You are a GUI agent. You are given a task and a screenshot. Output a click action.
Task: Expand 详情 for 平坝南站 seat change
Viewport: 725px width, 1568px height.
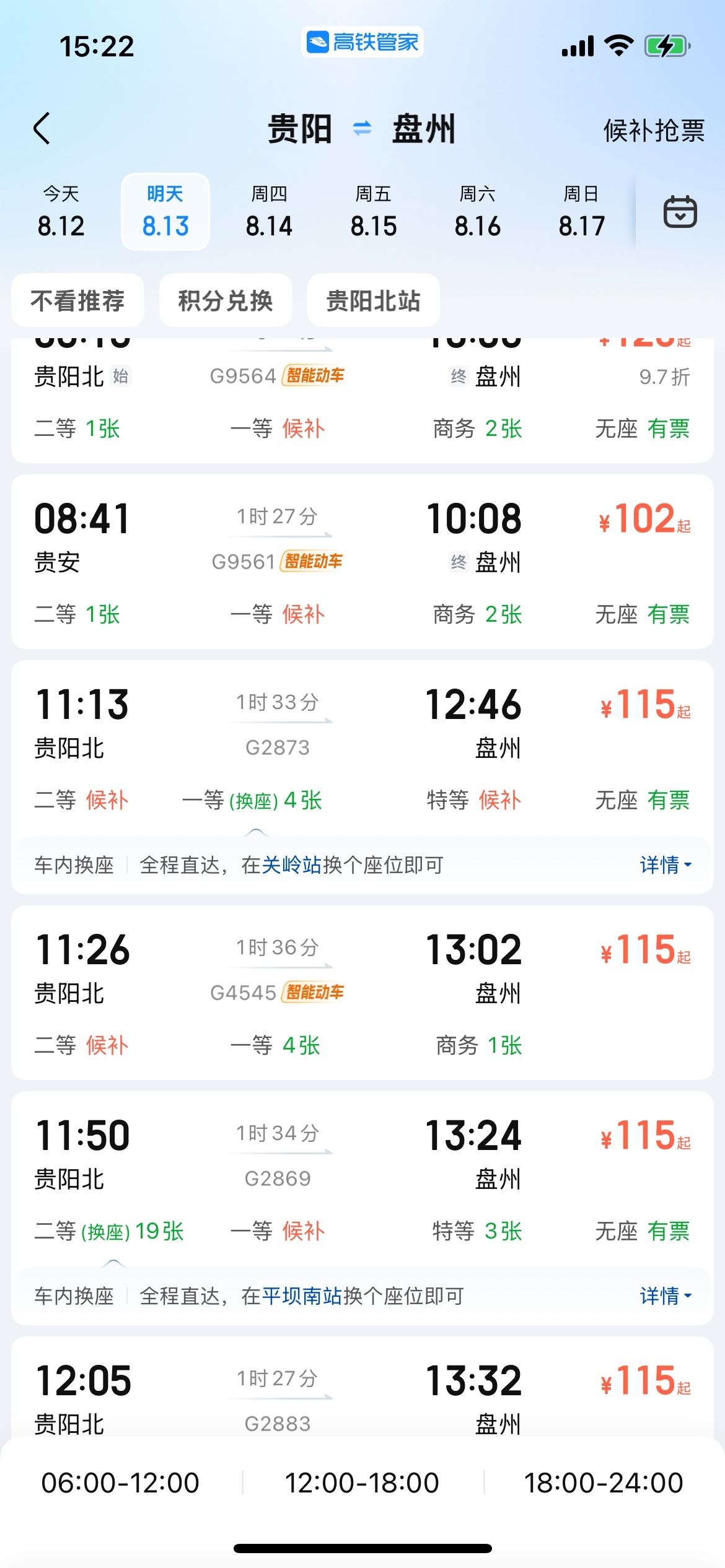click(x=665, y=1296)
